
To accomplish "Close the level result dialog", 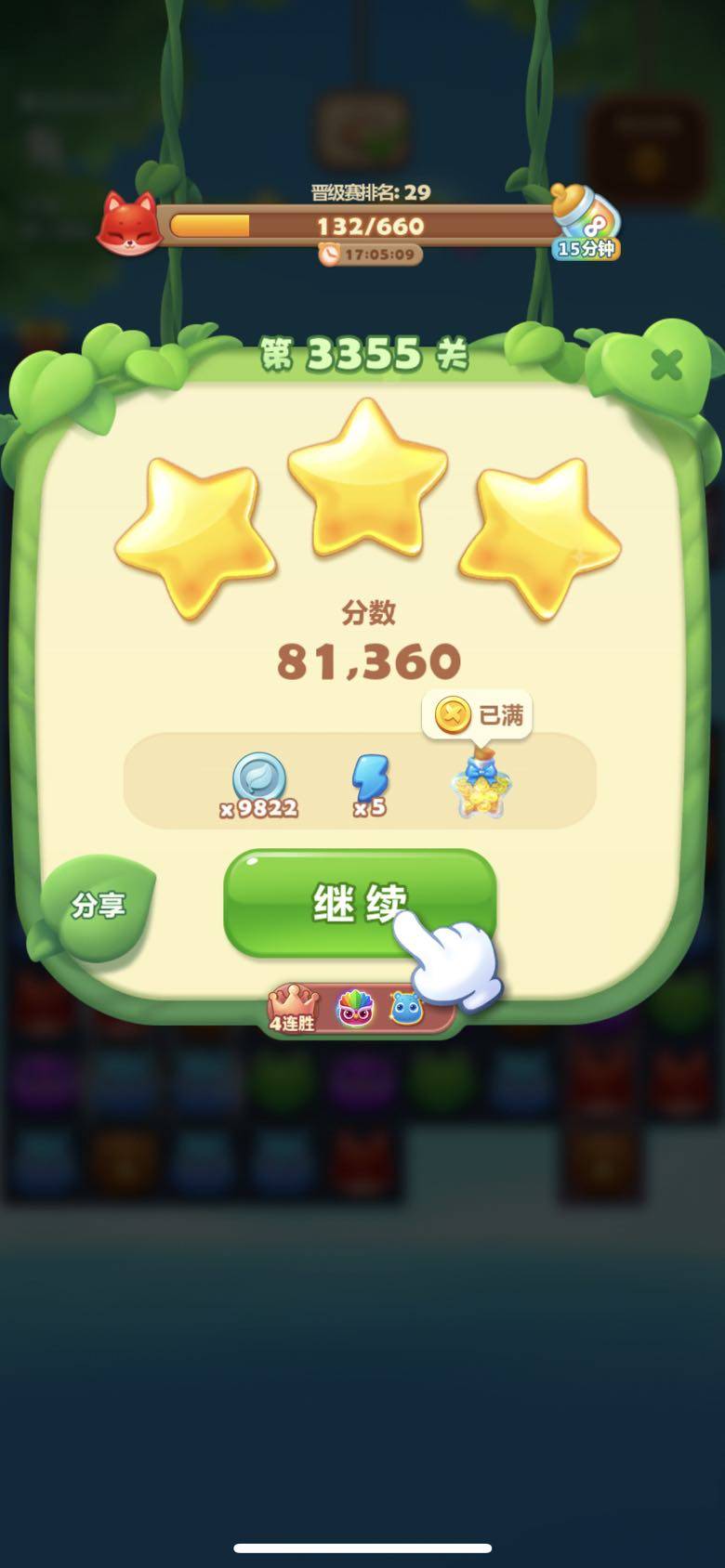I will point(666,365).
